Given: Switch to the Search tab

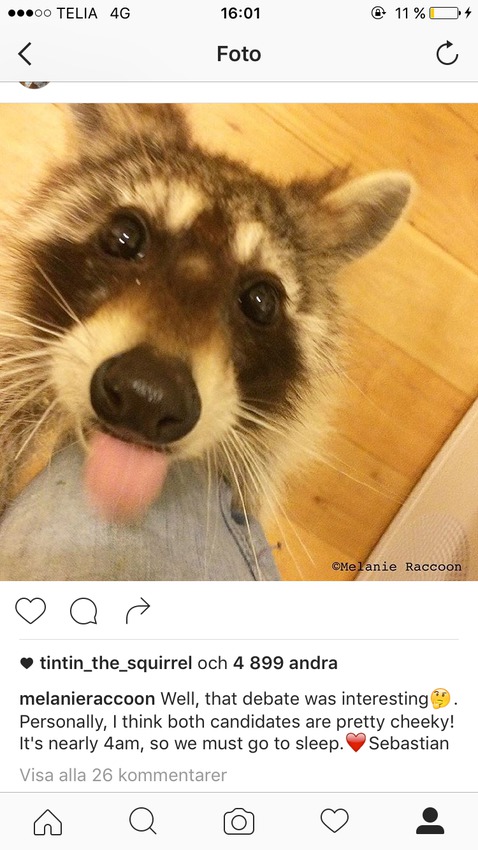Looking at the screenshot, I should tap(143, 821).
